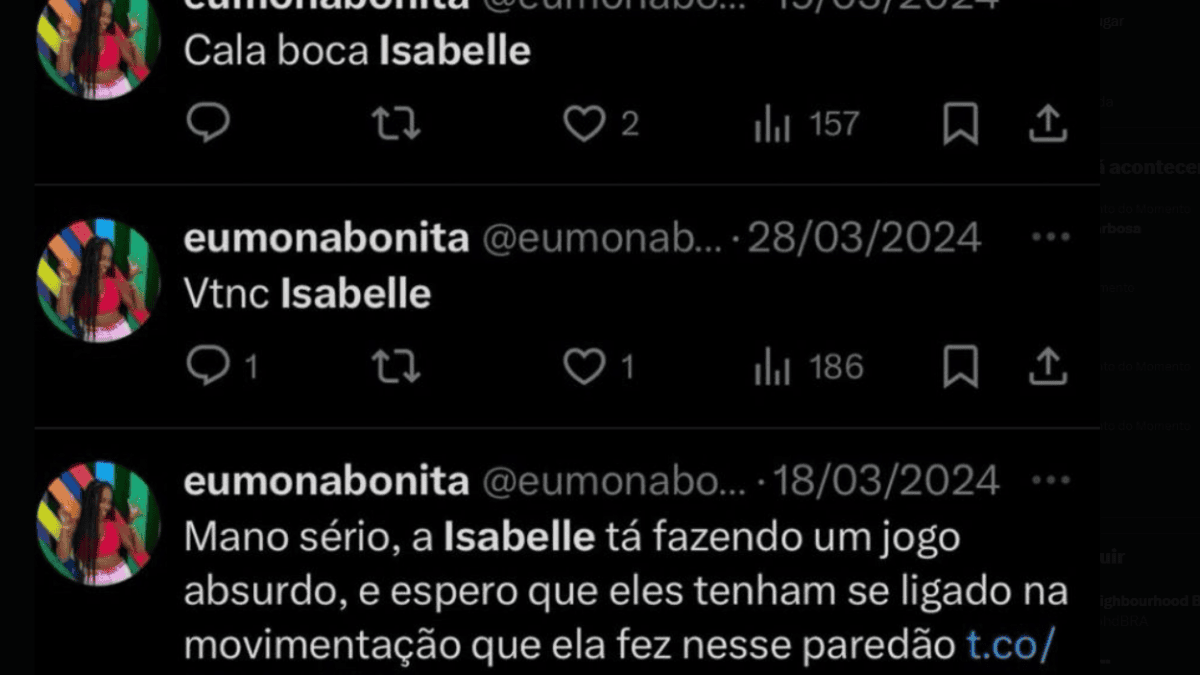Viewport: 1200px width, 675px height.
Task: Share the "Cala boca Isabelle" tweet
Action: 1047,124
